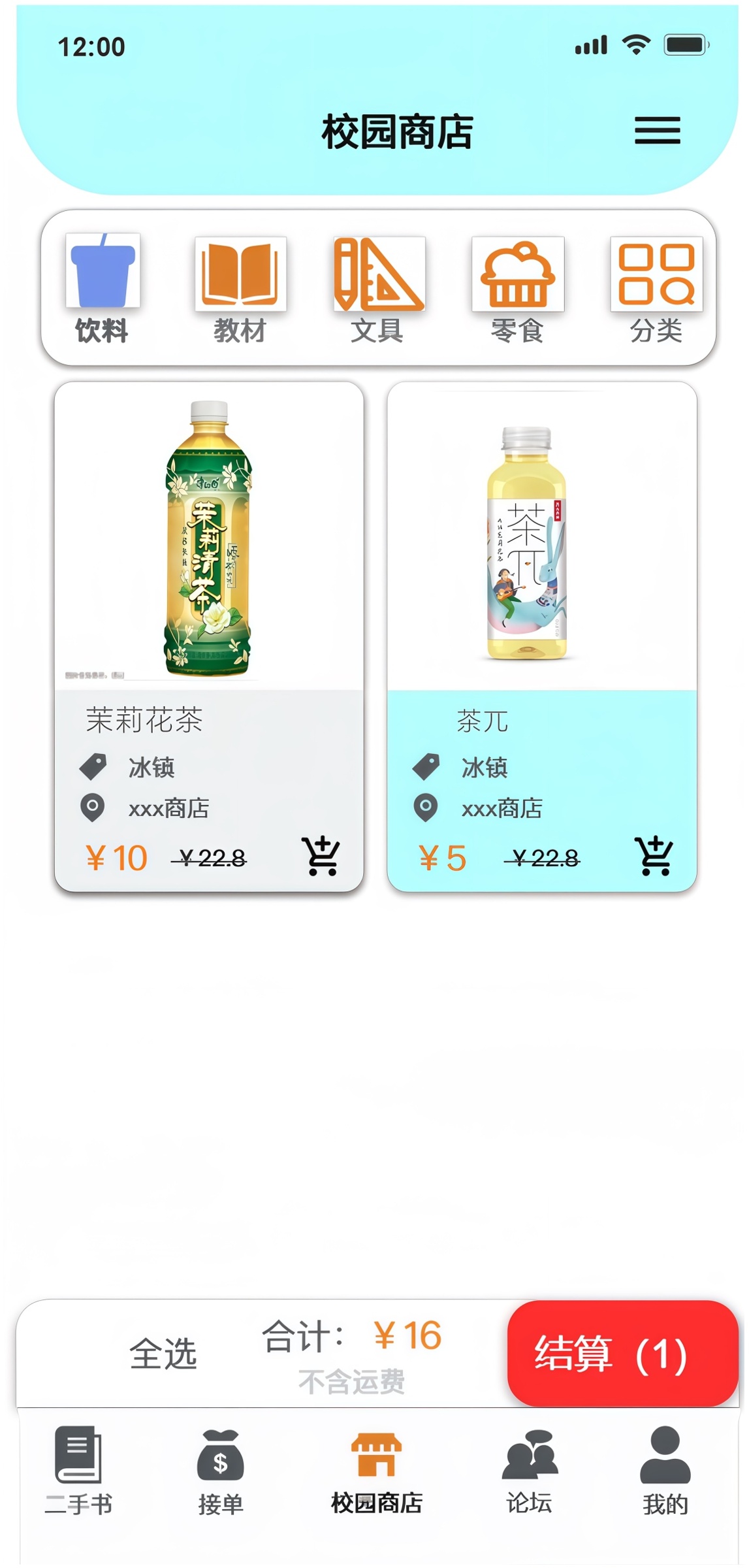
Task: Switch to the 教材 category
Action: [240, 287]
